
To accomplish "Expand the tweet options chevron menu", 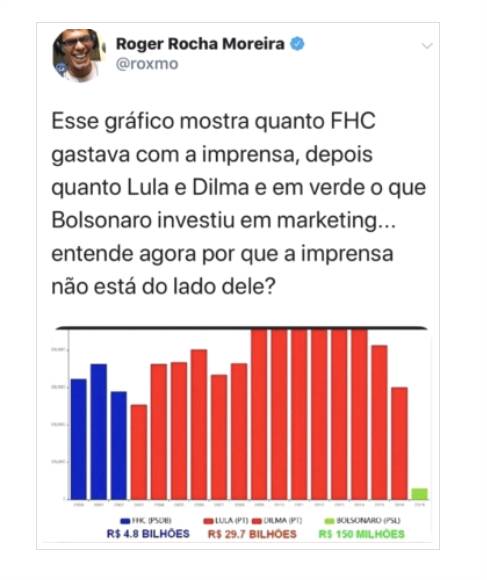I will tap(427, 46).
